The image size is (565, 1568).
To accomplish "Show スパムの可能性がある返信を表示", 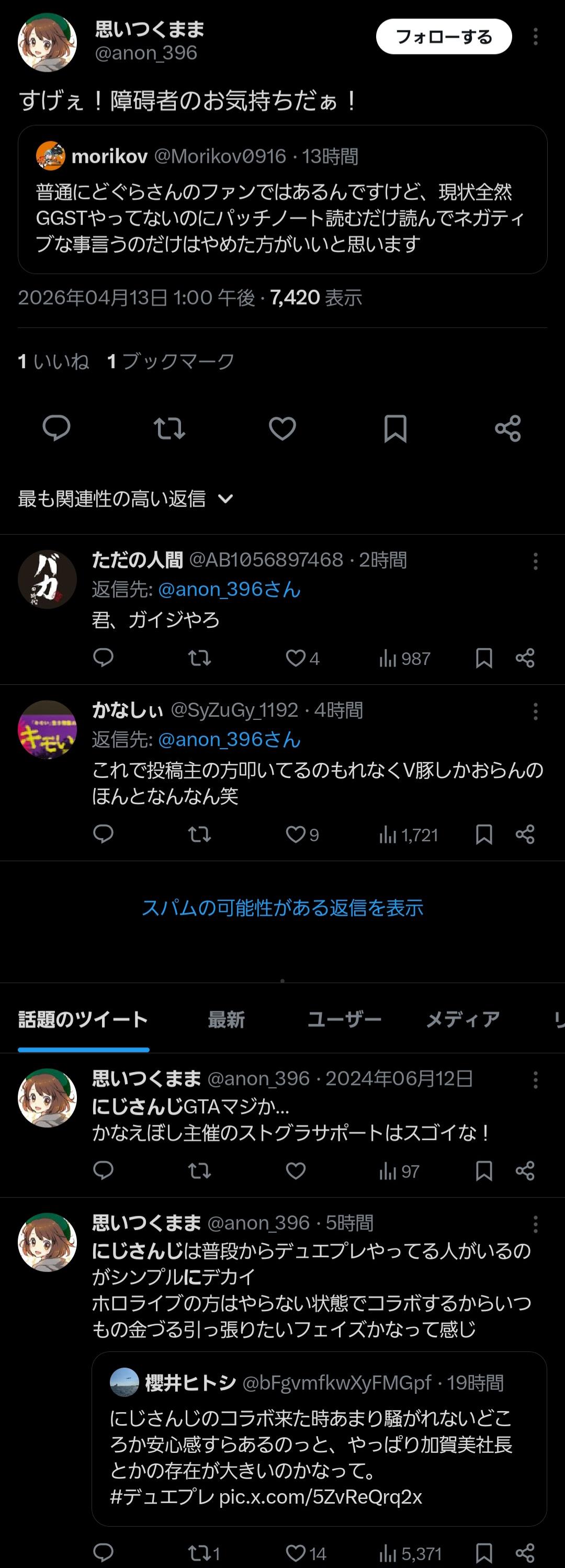I will [282, 908].
